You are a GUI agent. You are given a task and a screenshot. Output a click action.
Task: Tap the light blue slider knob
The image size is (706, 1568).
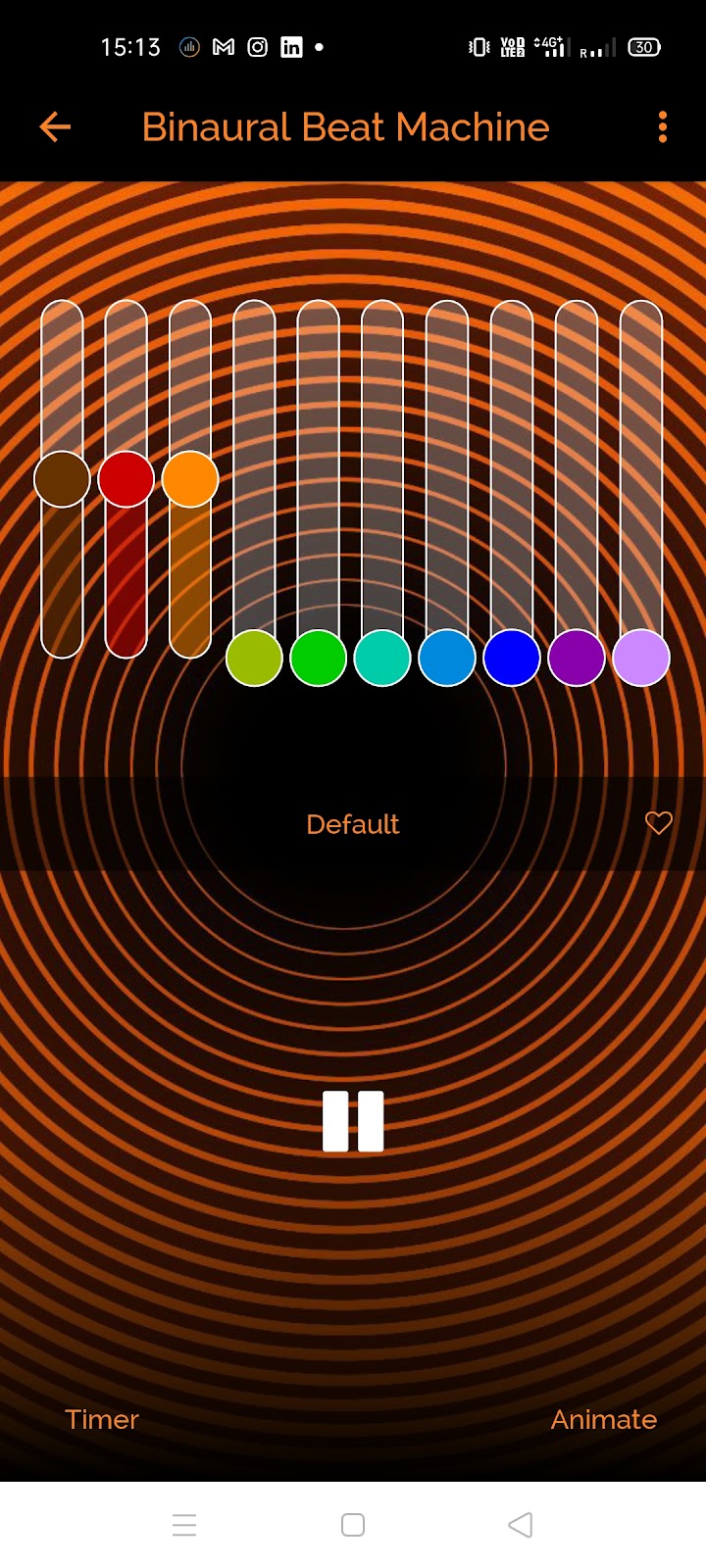tap(447, 658)
